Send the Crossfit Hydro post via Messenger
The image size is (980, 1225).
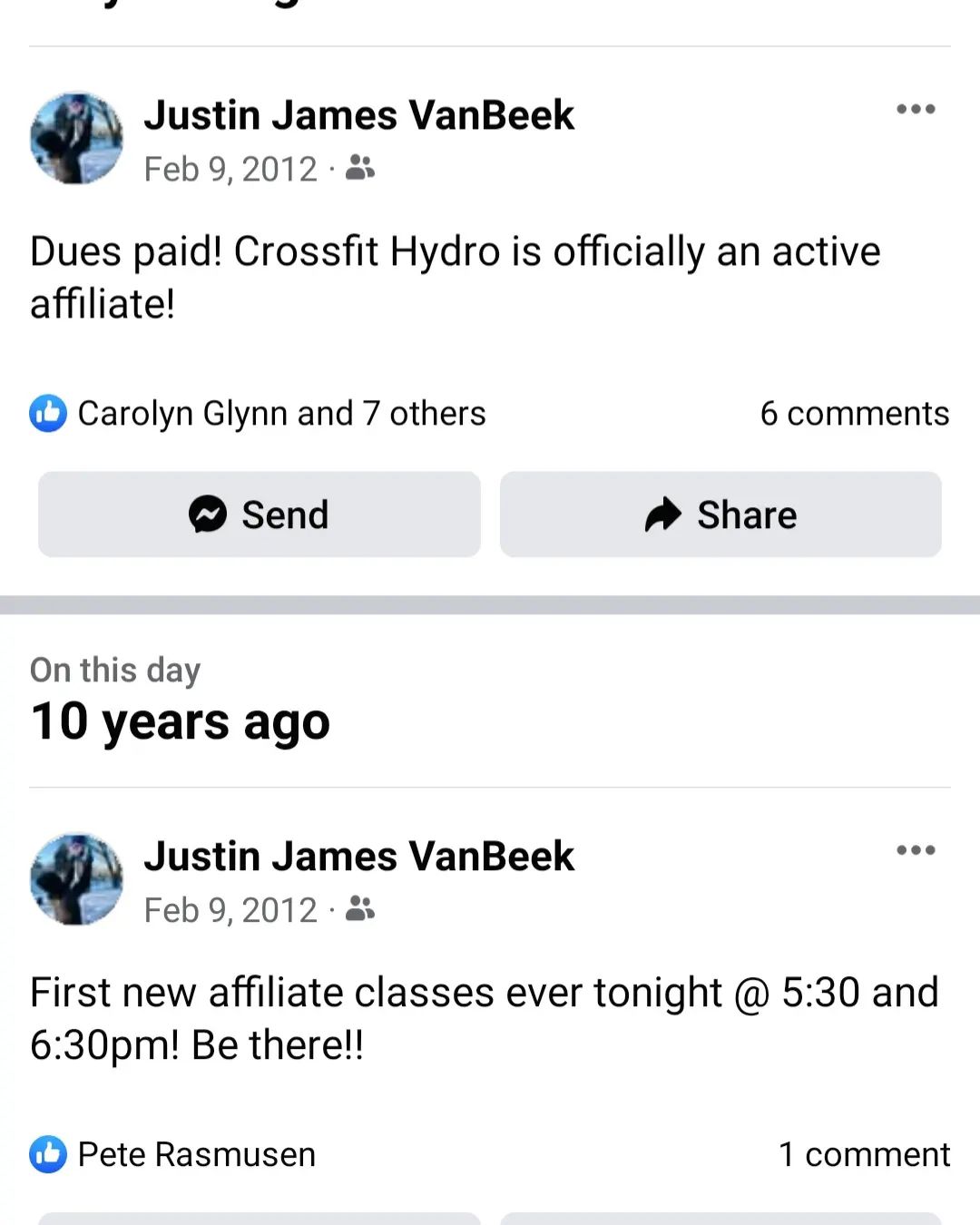click(x=260, y=514)
